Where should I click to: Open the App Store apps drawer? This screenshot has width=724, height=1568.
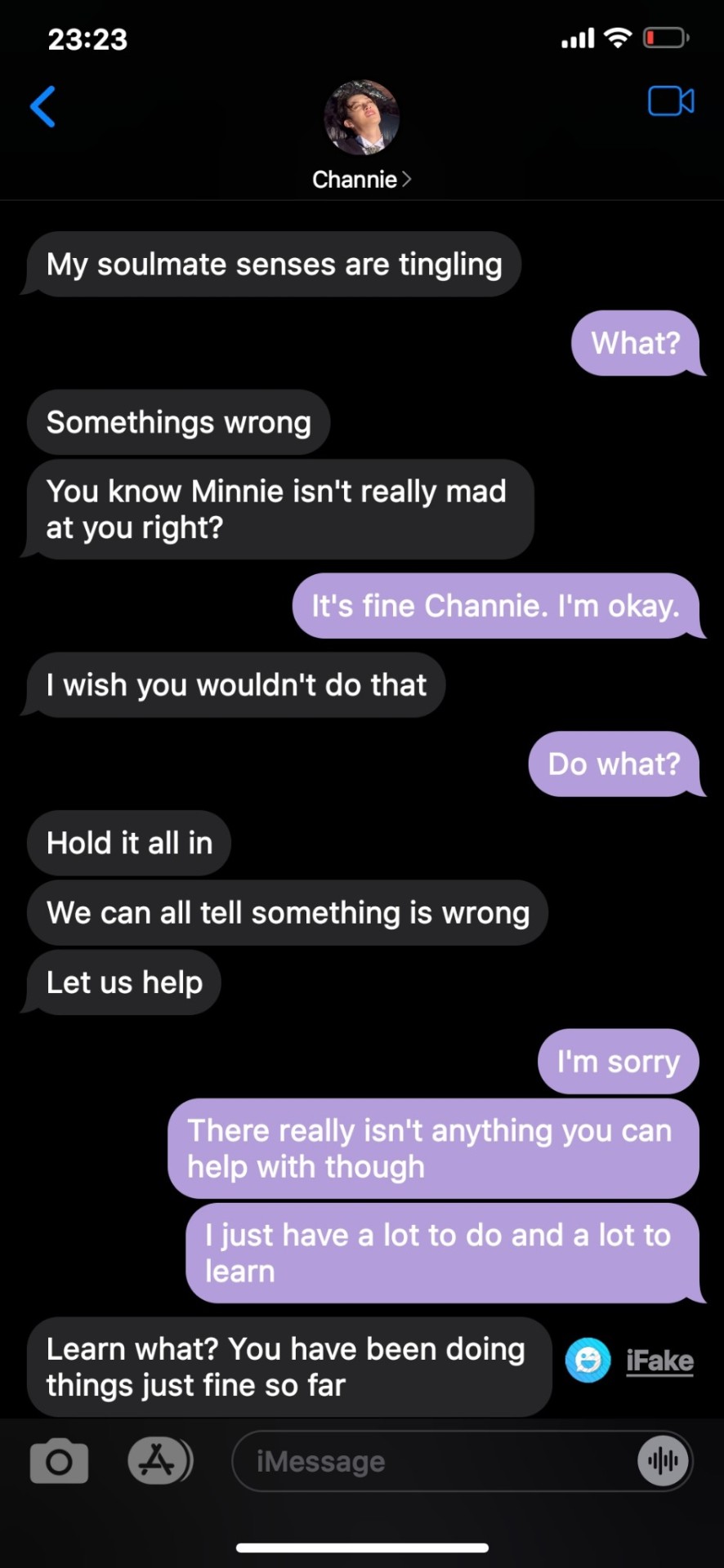coord(159,1461)
